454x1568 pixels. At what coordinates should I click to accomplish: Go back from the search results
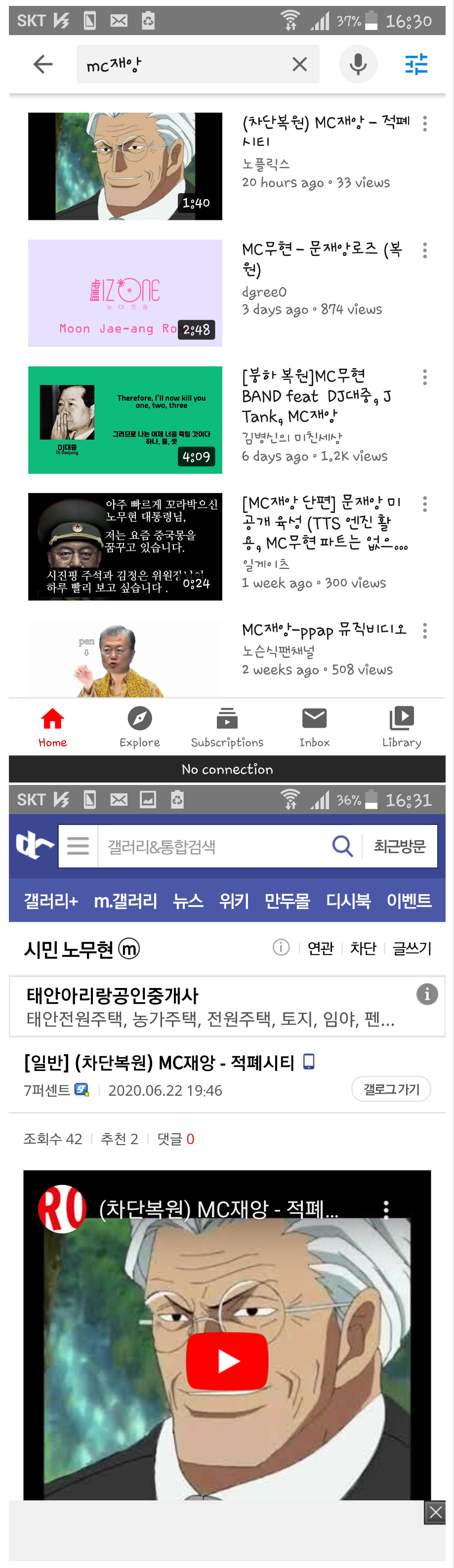point(42,64)
